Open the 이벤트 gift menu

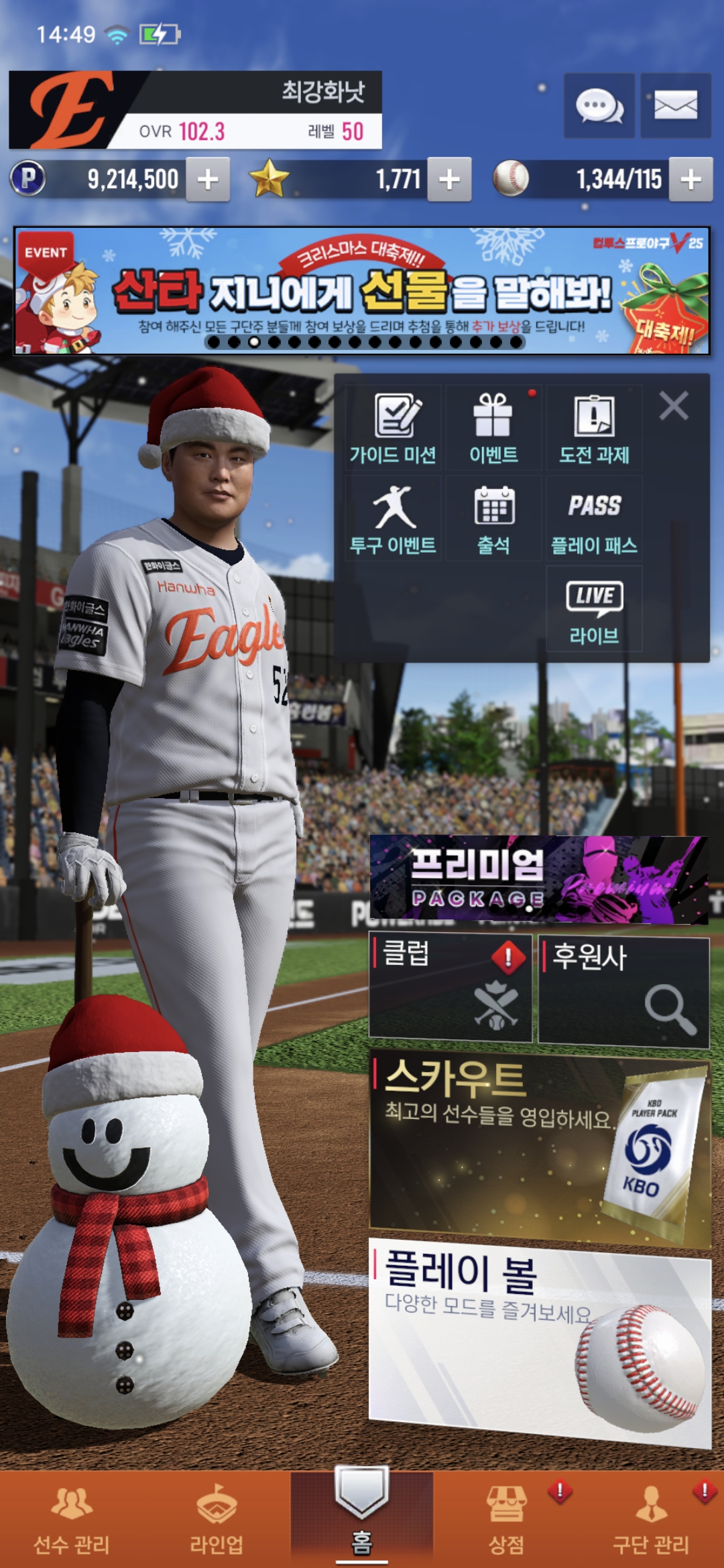click(493, 430)
